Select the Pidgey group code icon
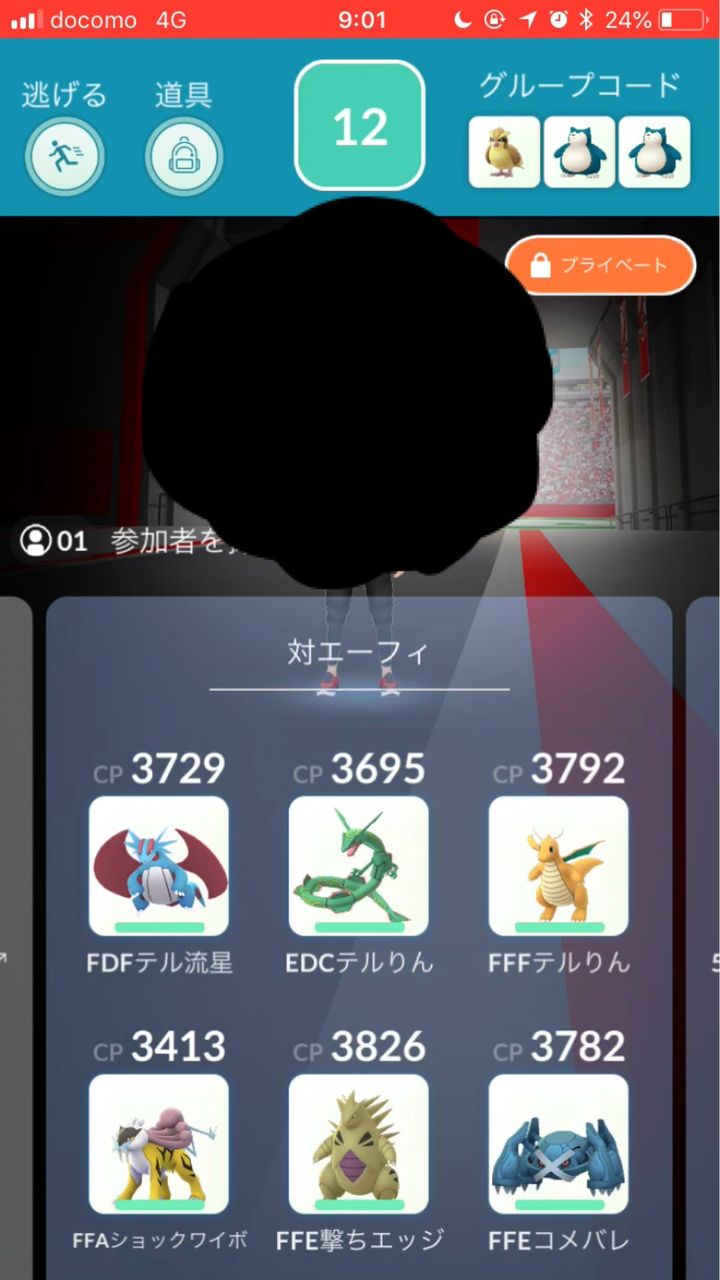This screenshot has height=1280, width=720. click(503, 152)
